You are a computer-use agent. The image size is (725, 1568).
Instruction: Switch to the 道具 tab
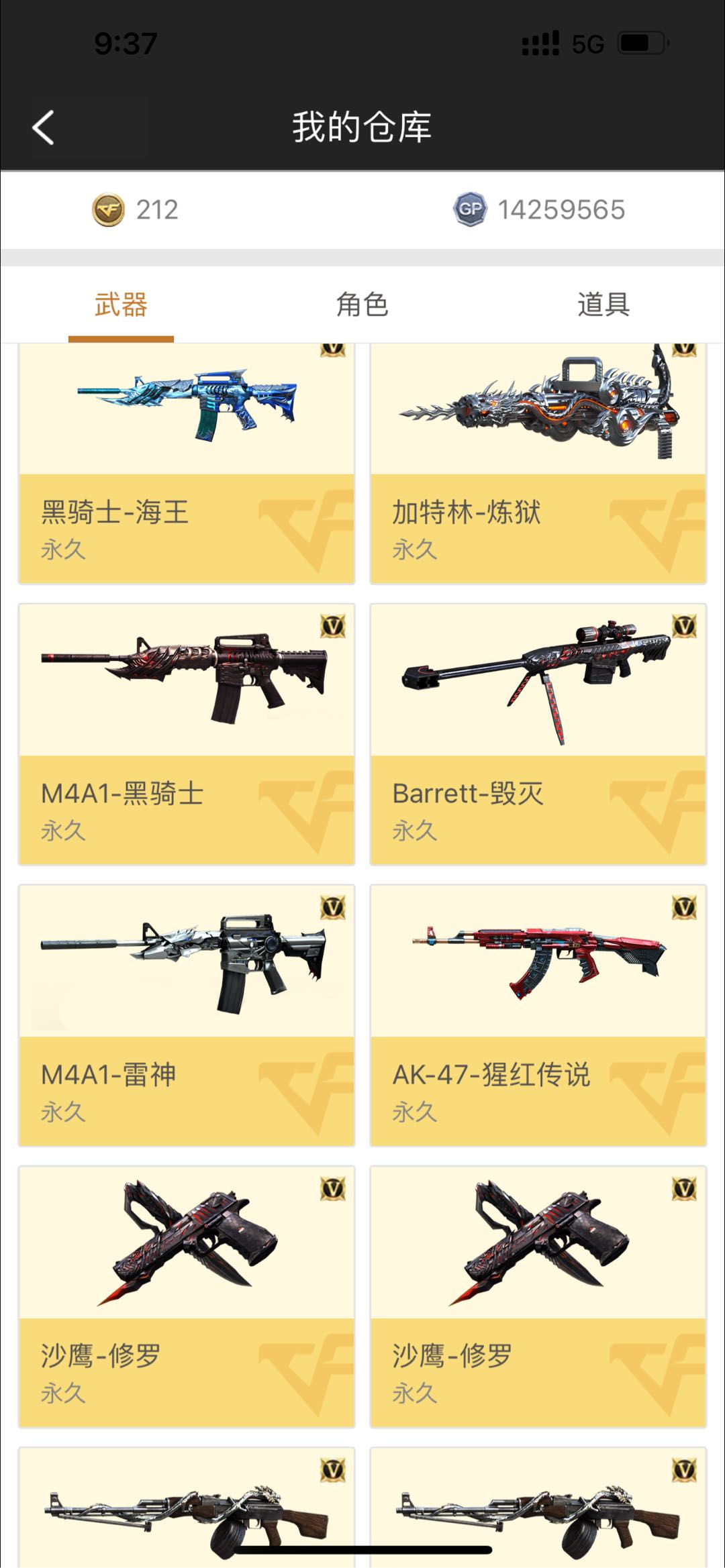point(603,305)
